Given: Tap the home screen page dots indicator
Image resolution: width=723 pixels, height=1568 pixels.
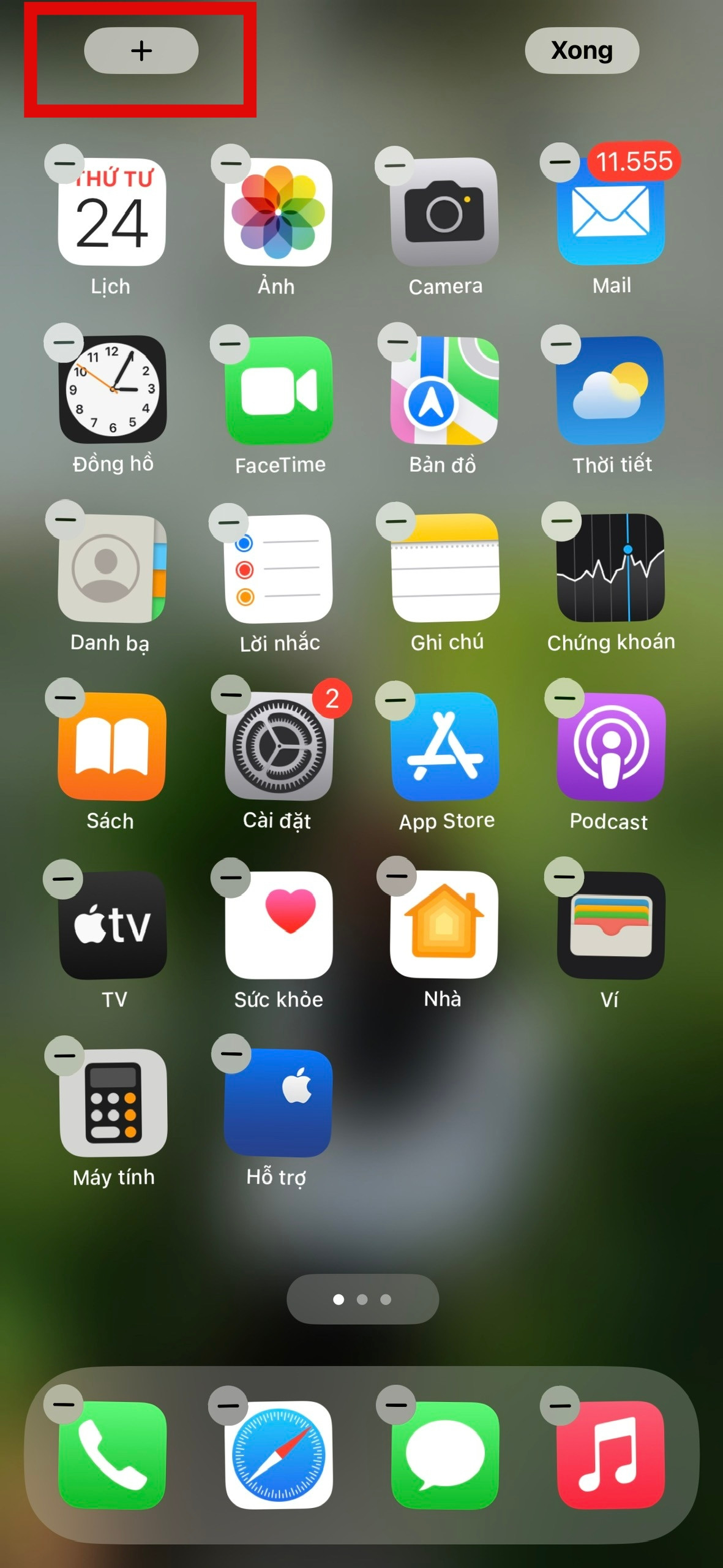Looking at the screenshot, I should click(x=362, y=1299).
